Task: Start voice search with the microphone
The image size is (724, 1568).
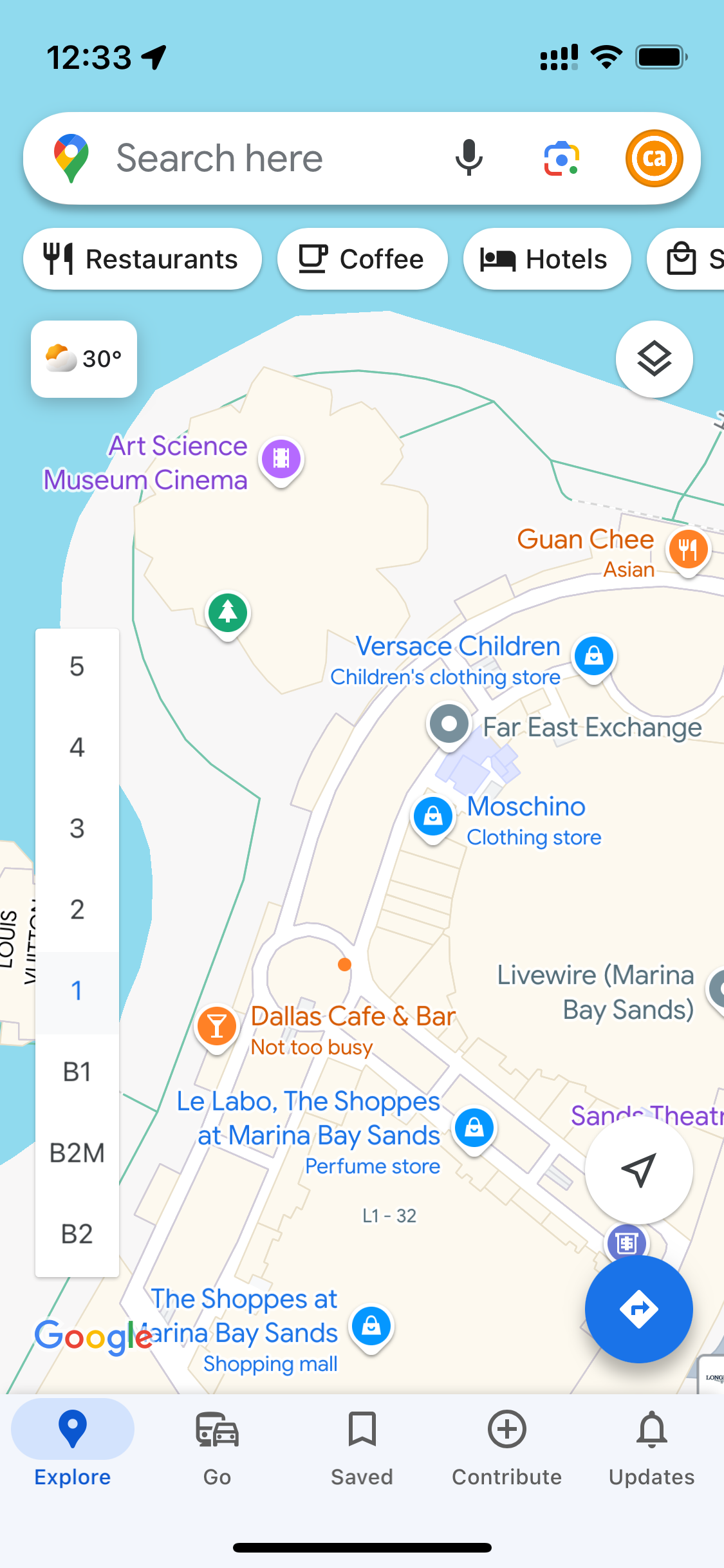Action: [x=469, y=158]
